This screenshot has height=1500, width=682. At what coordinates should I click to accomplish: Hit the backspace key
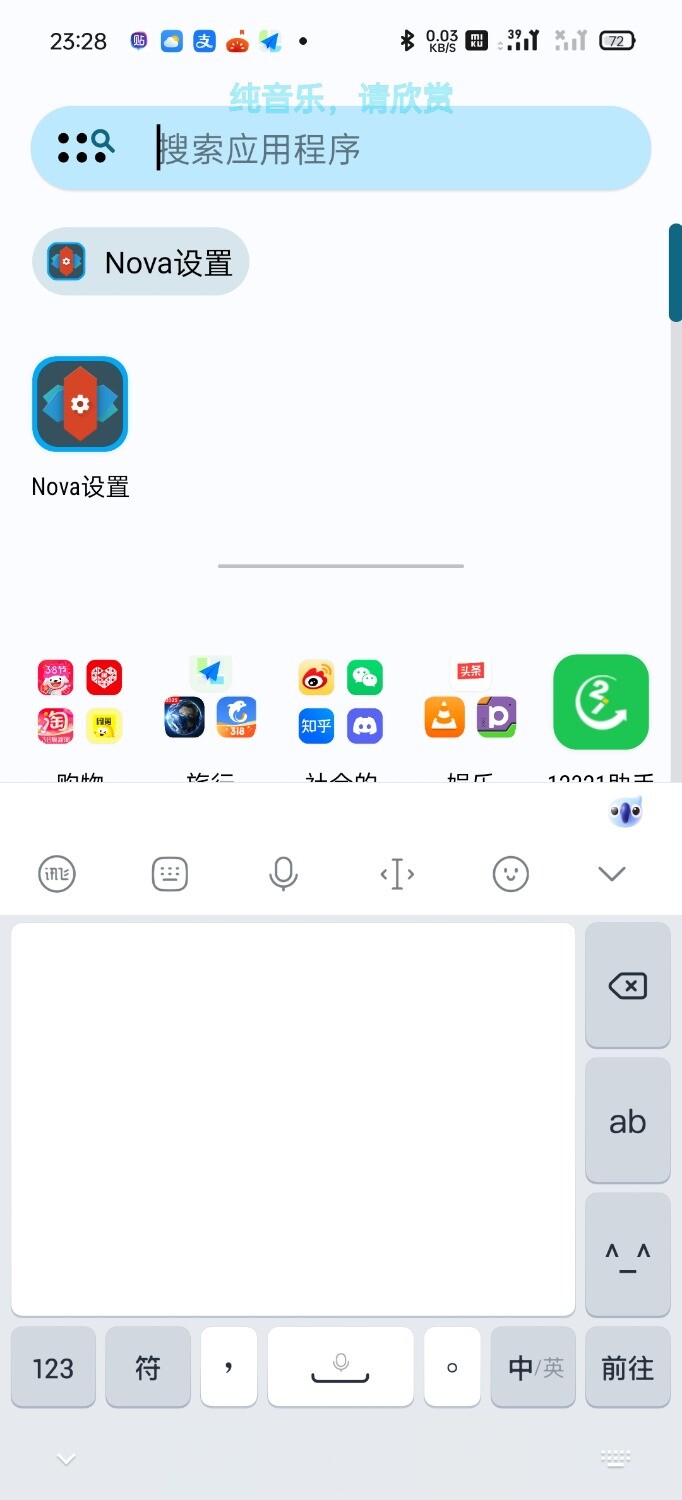click(x=627, y=986)
